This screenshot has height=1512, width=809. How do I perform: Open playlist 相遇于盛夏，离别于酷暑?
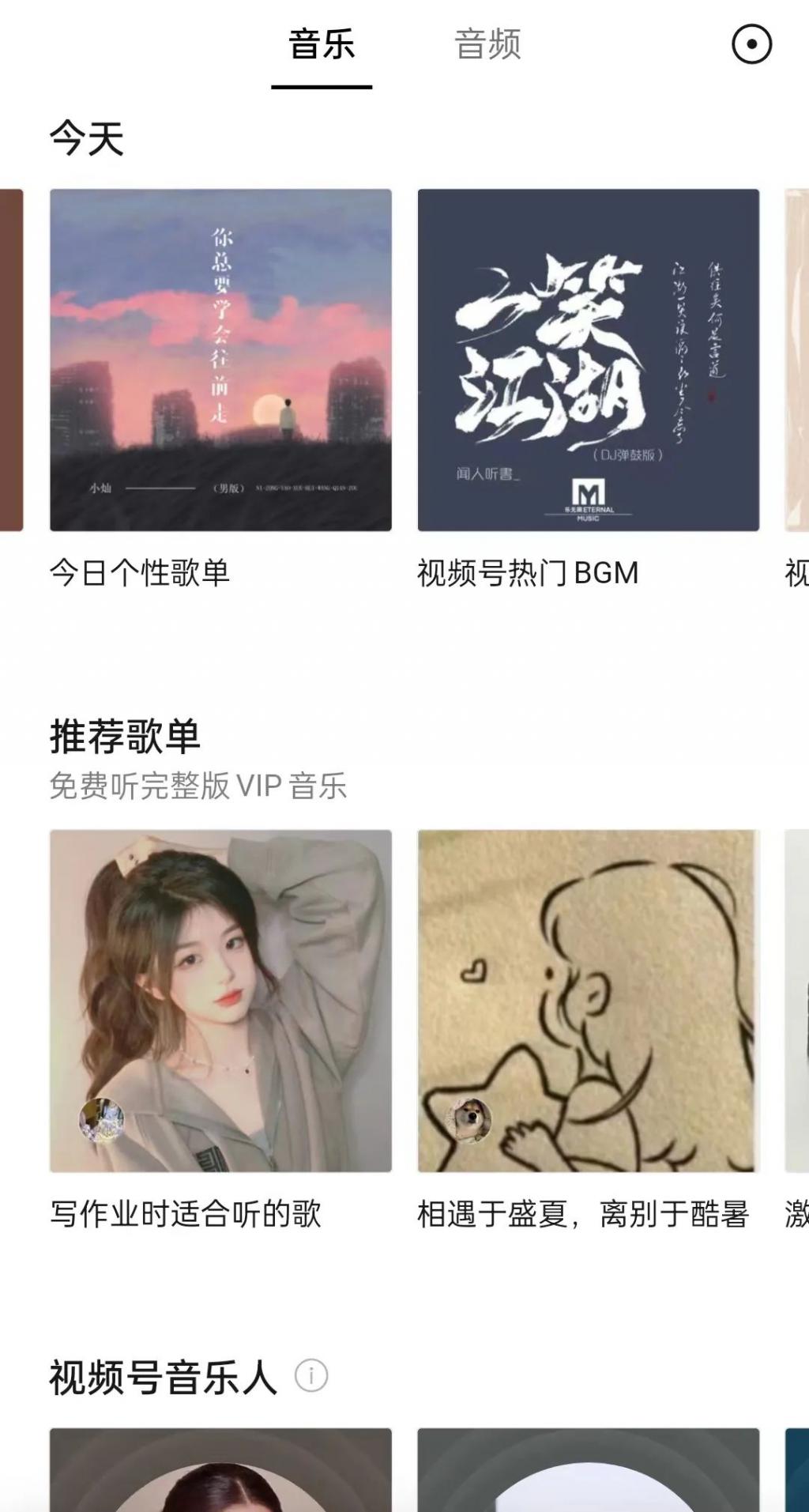coord(588,1001)
